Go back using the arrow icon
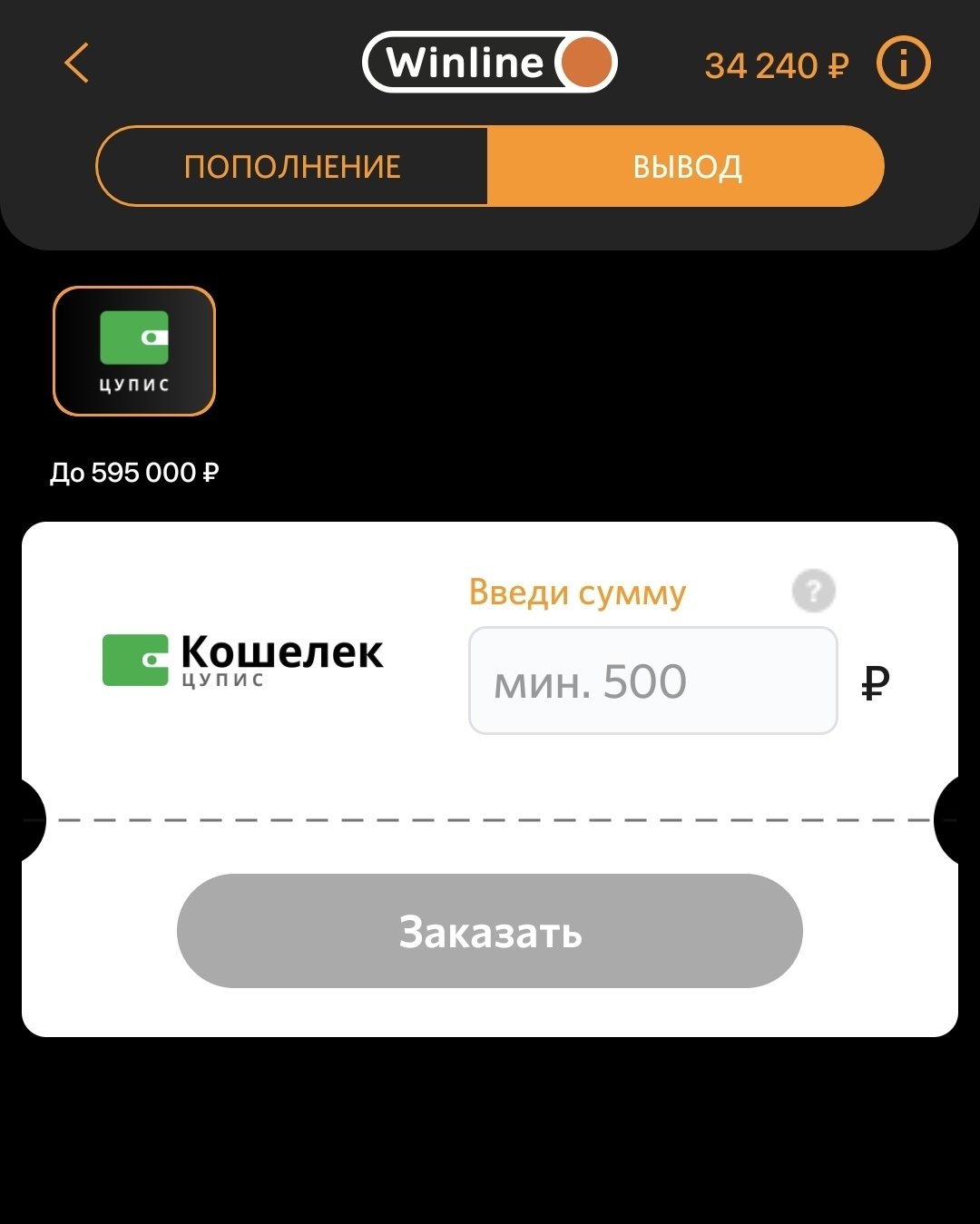The image size is (980, 1224). point(77,64)
